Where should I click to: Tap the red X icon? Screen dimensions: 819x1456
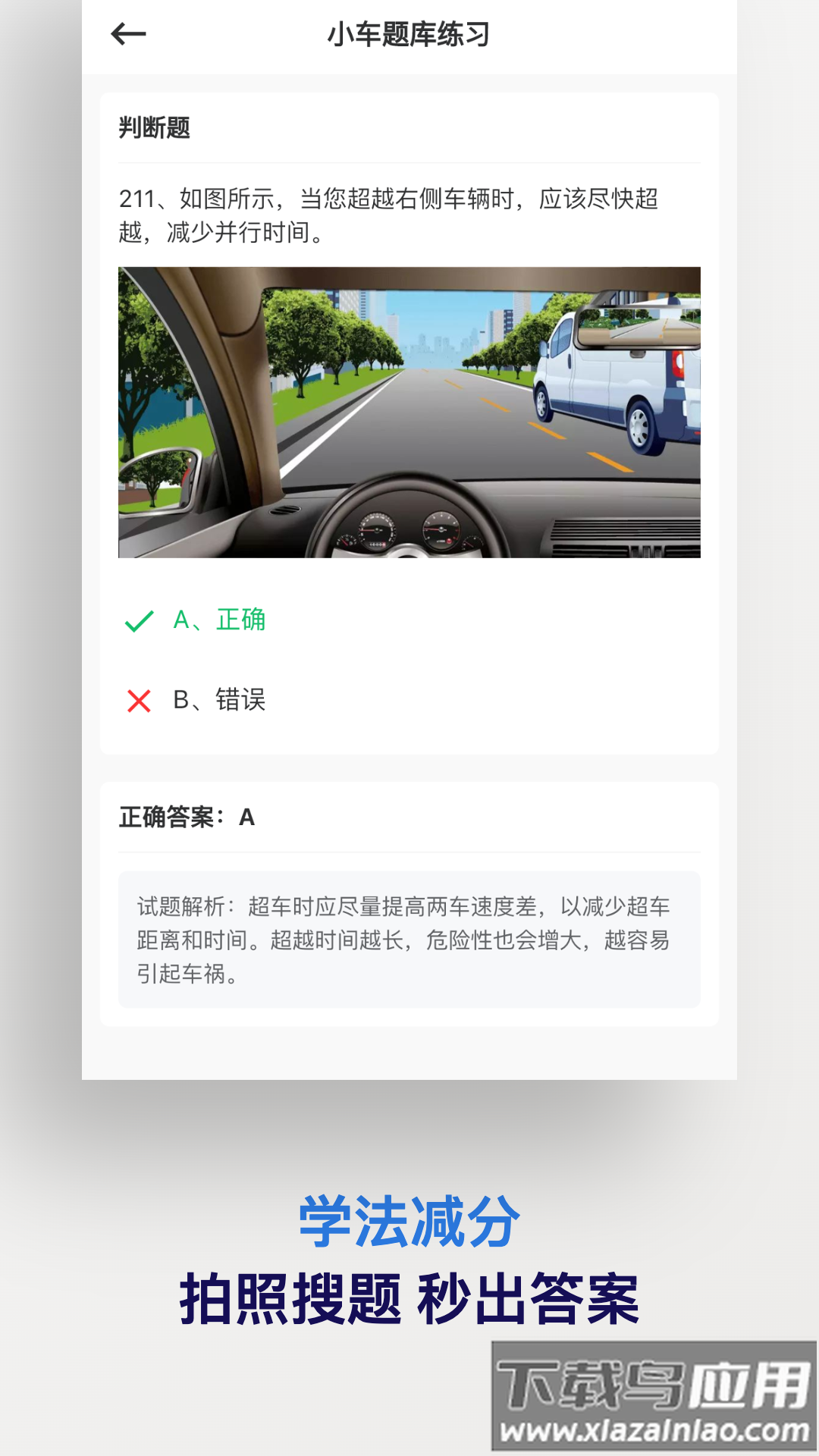point(138,701)
